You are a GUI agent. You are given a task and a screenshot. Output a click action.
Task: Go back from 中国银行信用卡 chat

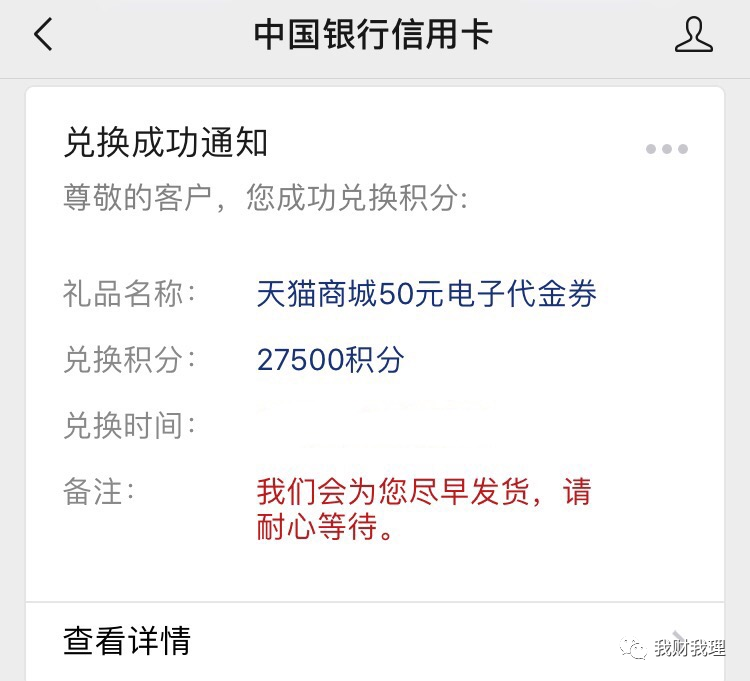coord(42,35)
